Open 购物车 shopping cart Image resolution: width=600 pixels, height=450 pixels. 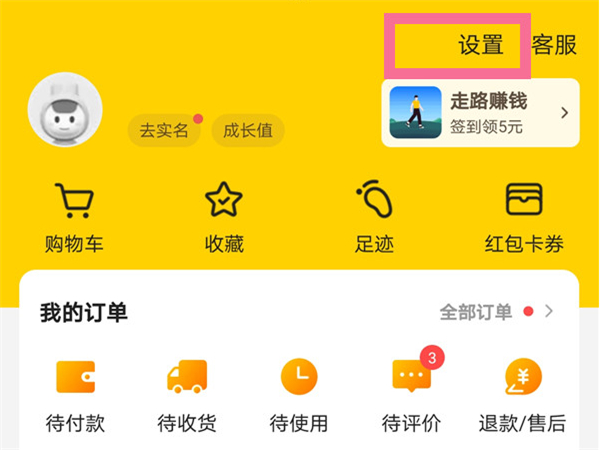click(x=74, y=215)
